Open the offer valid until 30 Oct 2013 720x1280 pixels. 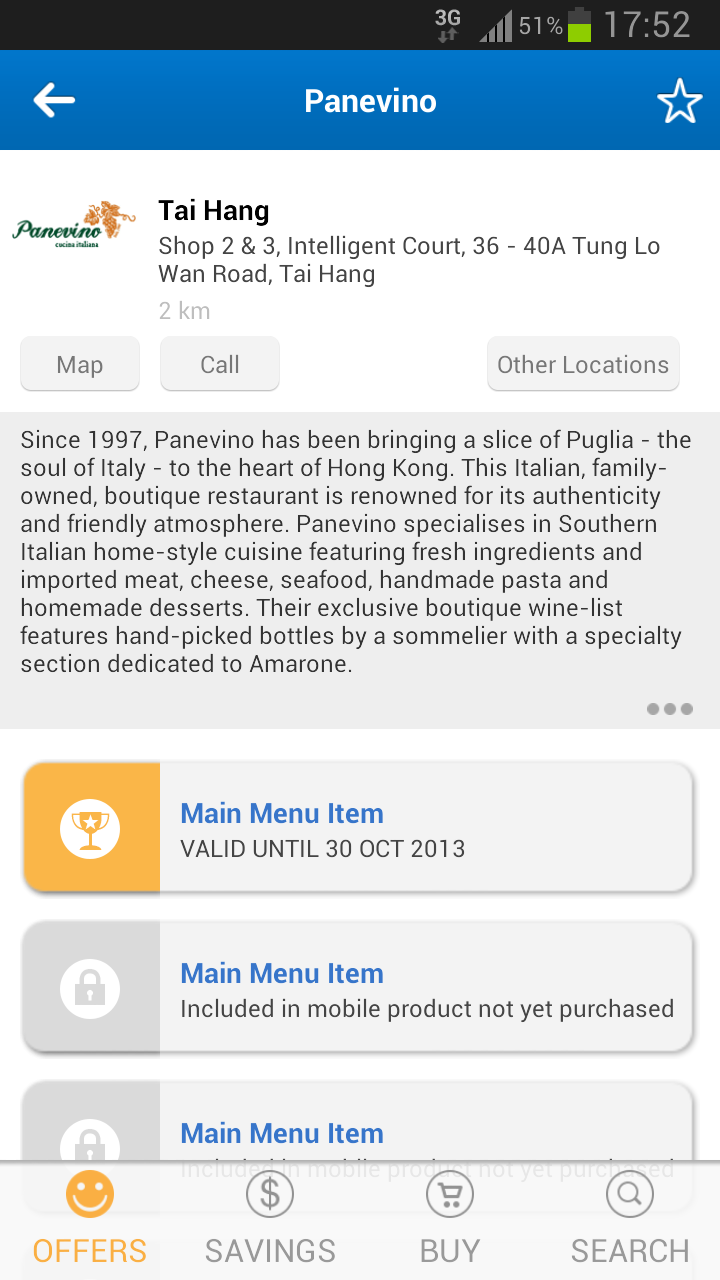coord(358,827)
